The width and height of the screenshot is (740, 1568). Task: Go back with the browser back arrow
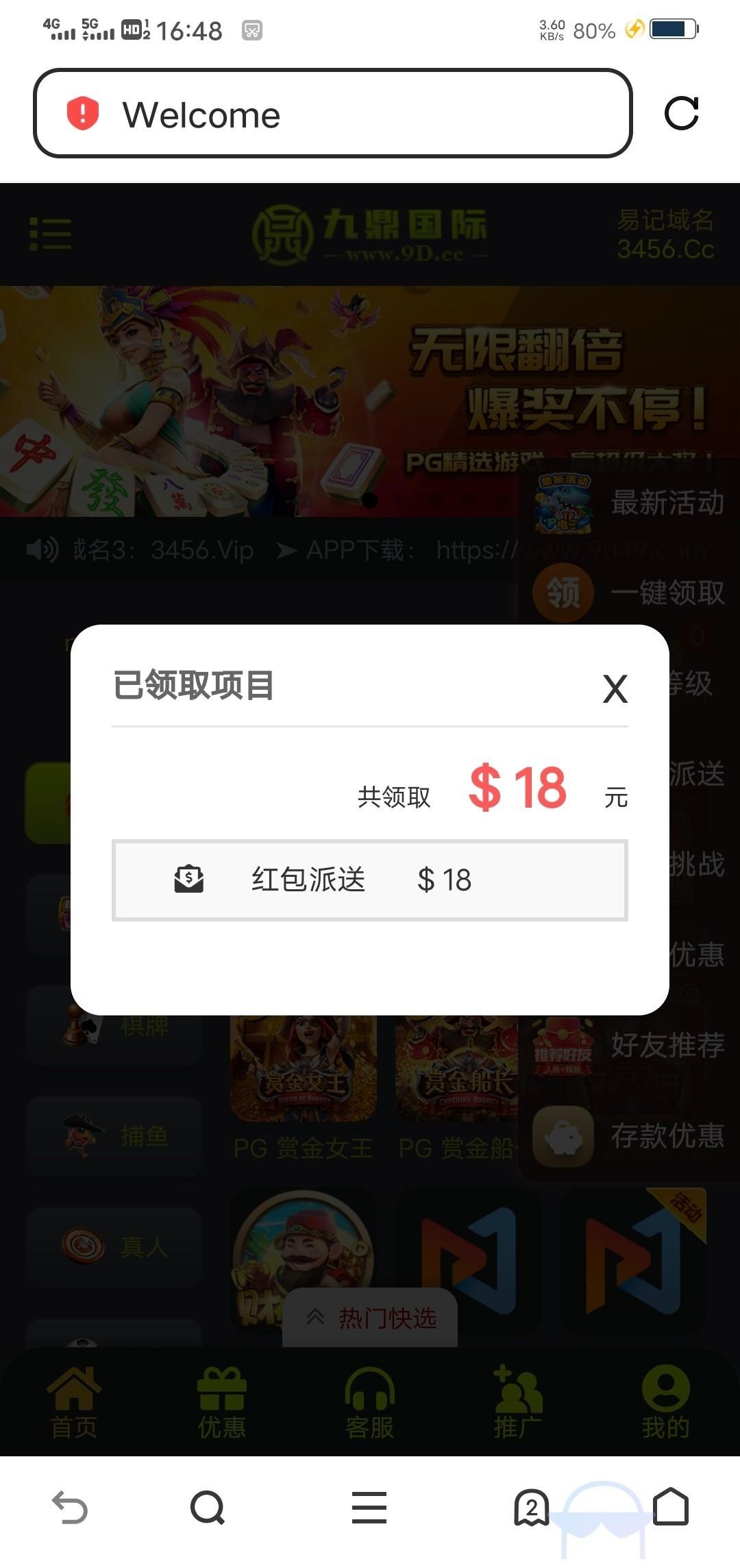[70, 1508]
